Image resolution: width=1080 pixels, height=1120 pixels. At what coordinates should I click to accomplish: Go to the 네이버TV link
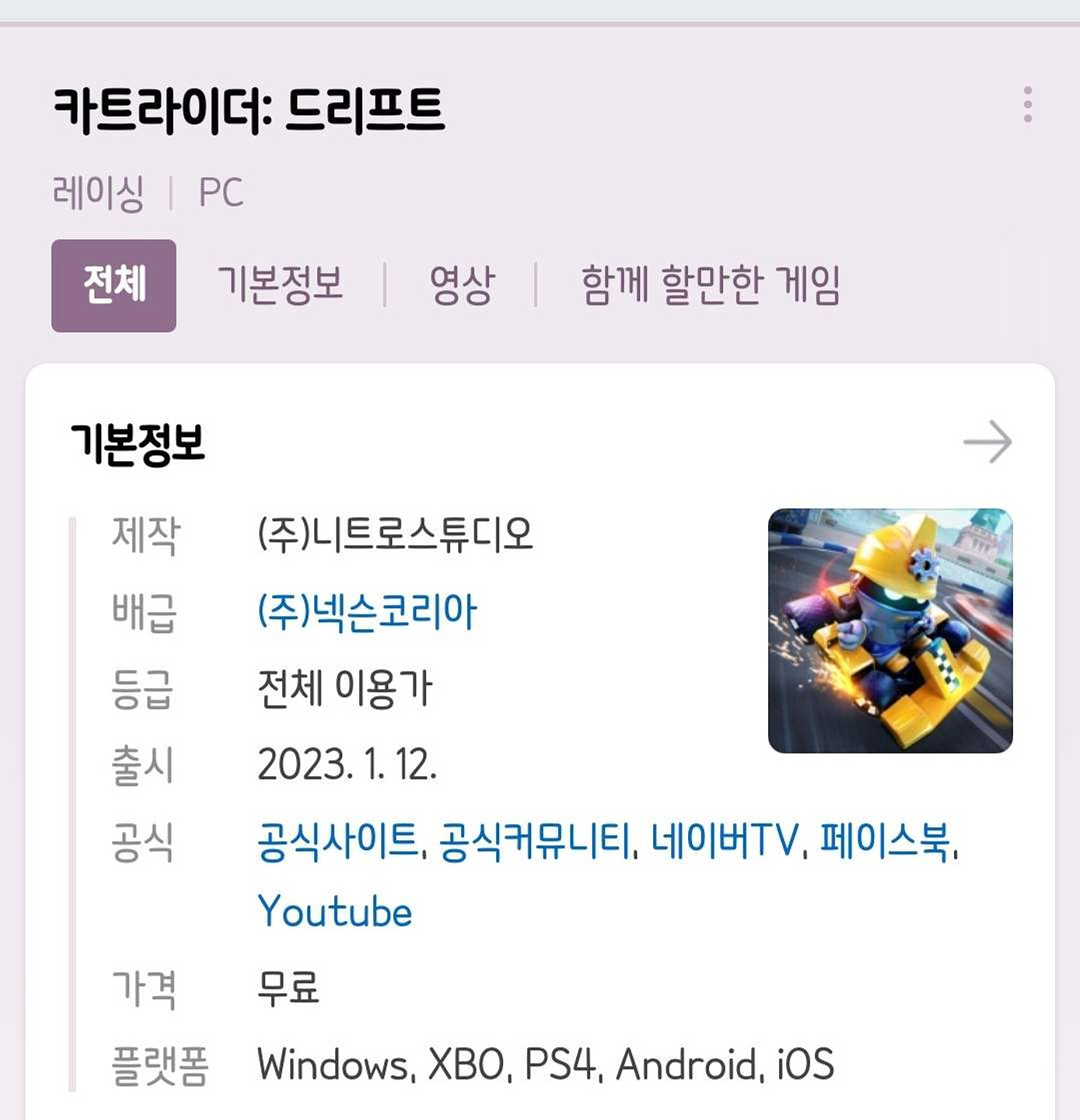(x=724, y=842)
